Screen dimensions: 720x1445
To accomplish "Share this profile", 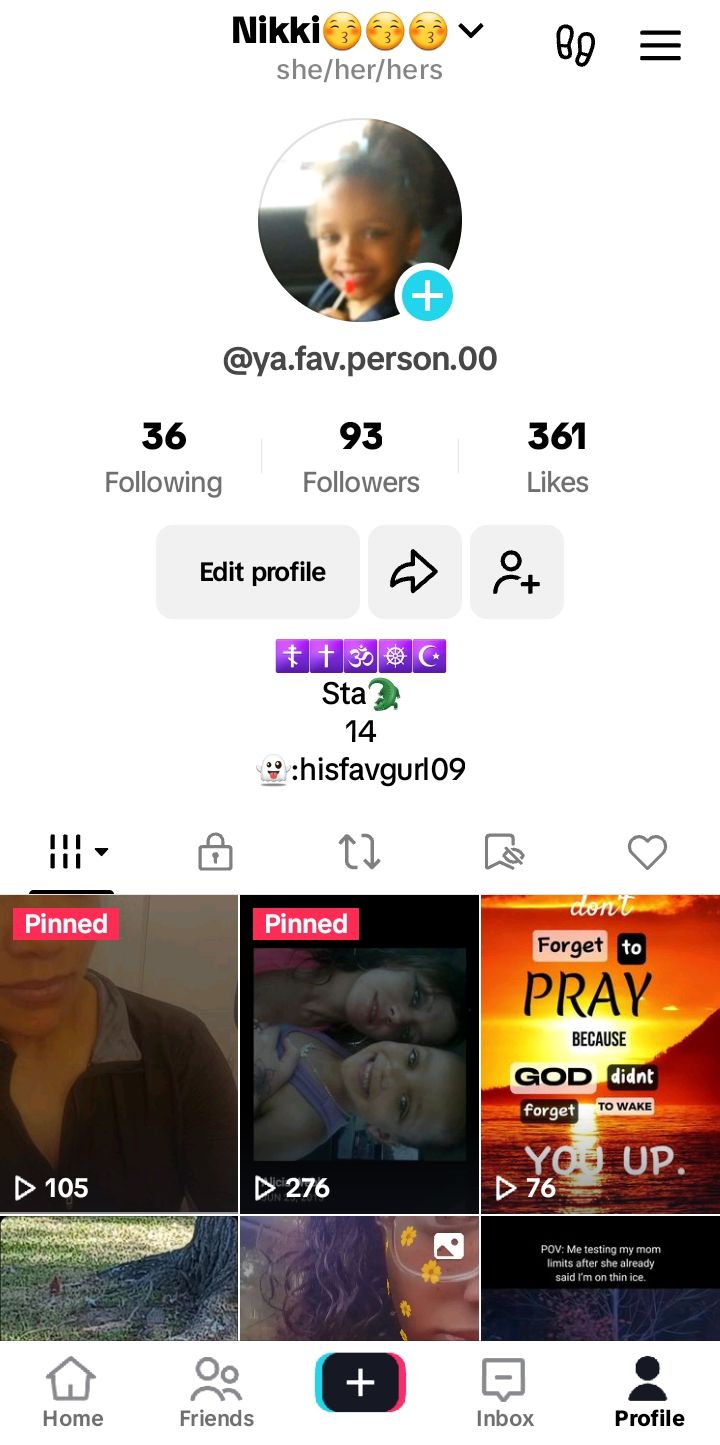I will pos(414,572).
